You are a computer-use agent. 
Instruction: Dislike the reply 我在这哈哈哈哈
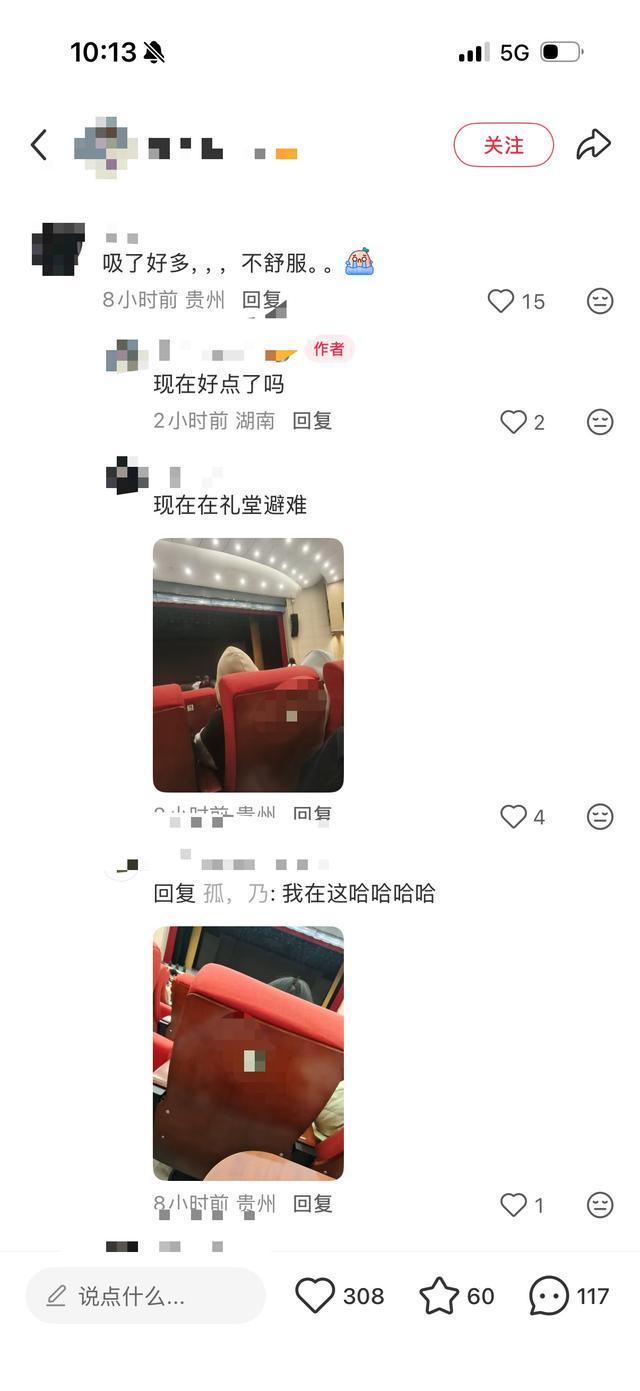tap(600, 1205)
